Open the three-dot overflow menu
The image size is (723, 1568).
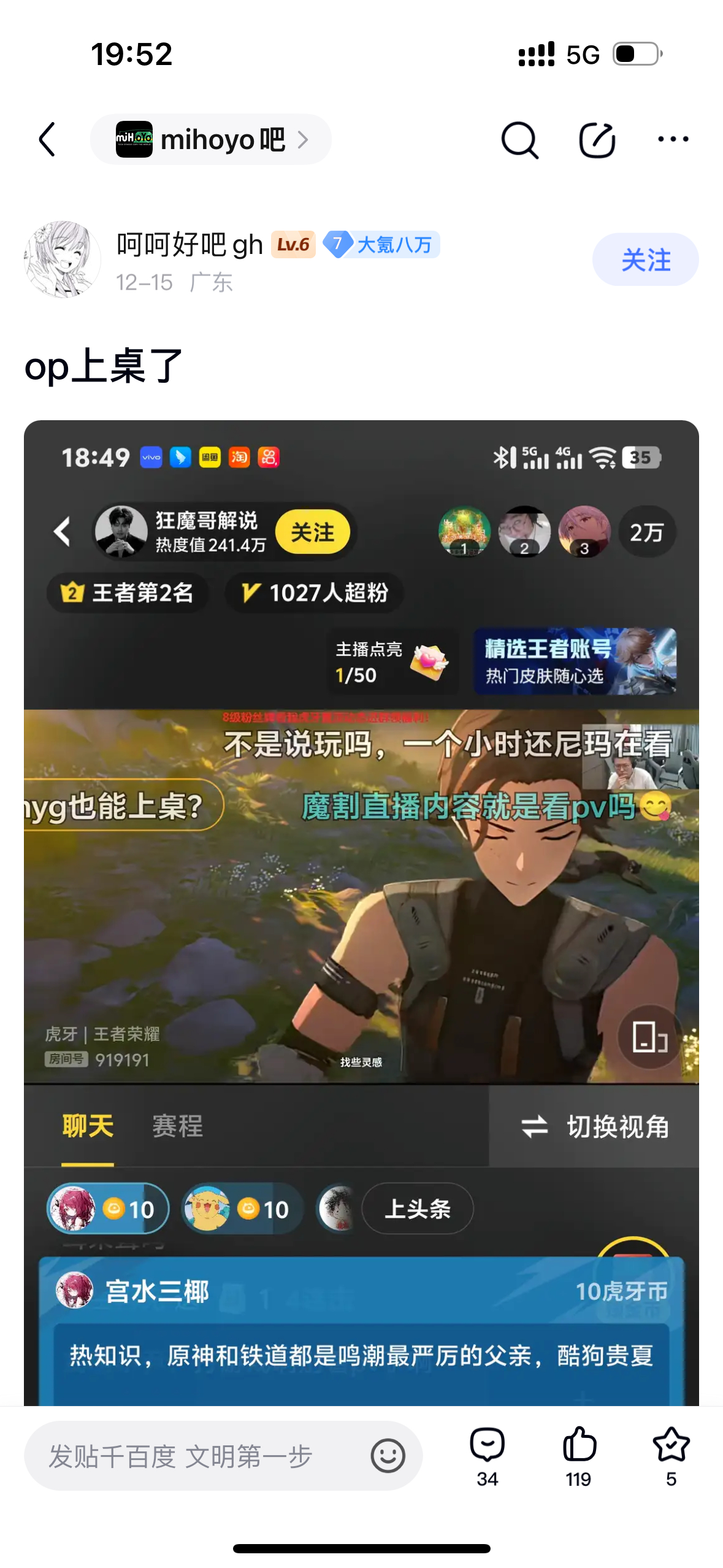click(x=673, y=140)
